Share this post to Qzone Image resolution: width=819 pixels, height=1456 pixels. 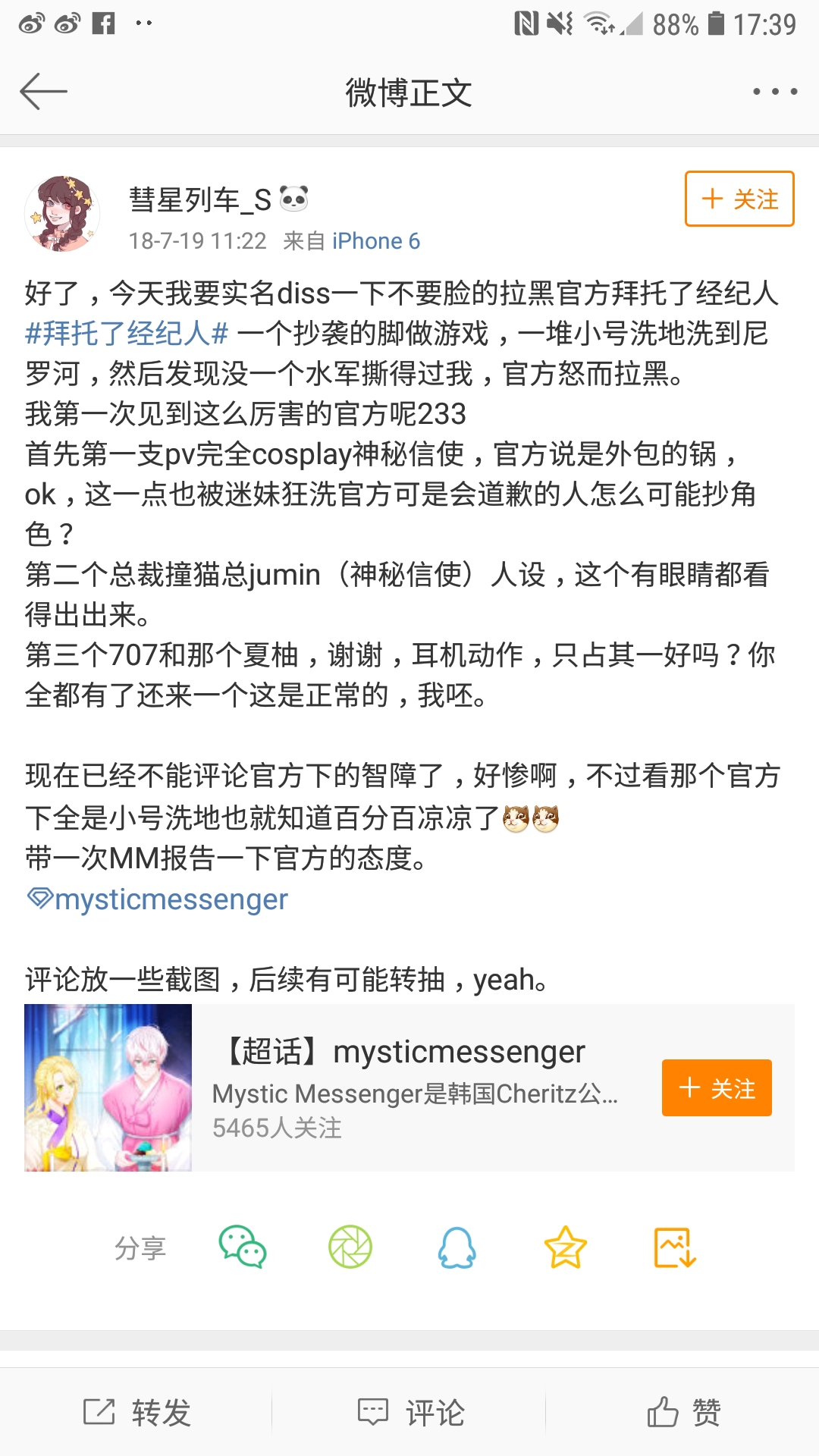point(566,1247)
